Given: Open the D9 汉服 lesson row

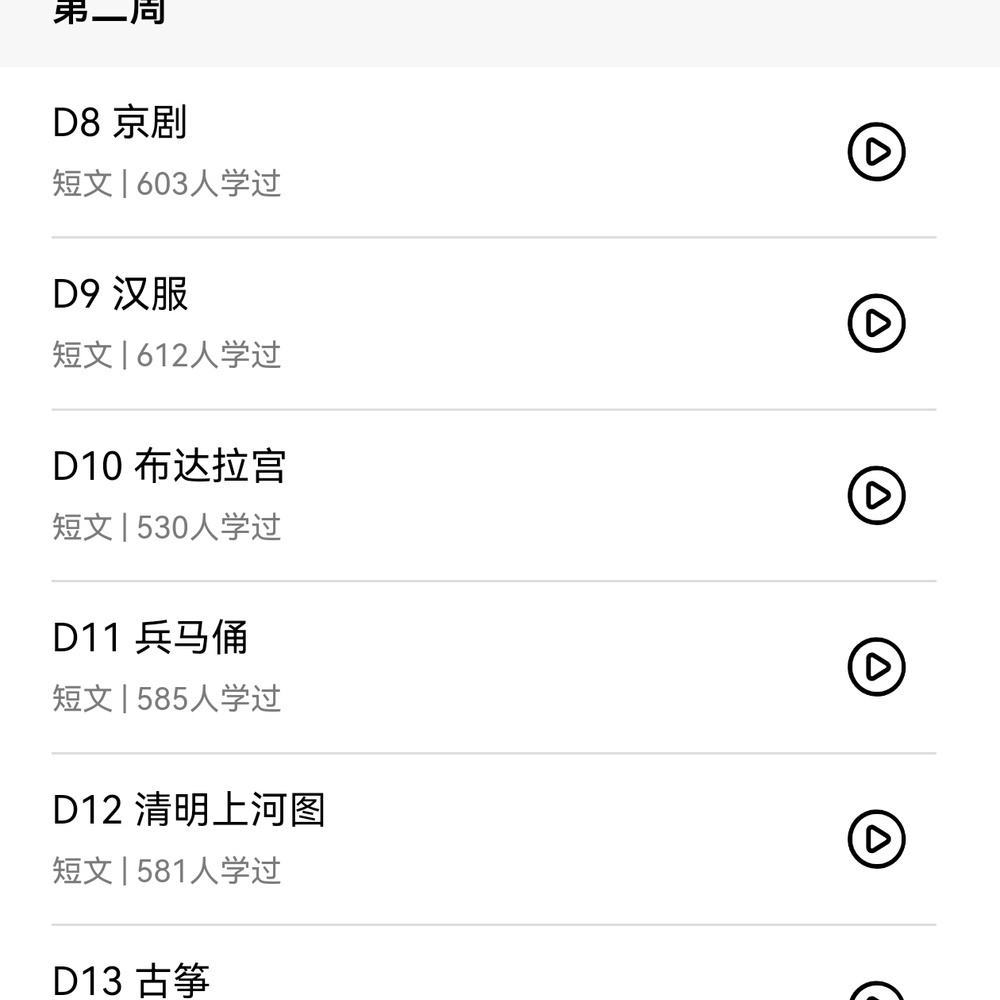Looking at the screenshot, I should [400, 323].
